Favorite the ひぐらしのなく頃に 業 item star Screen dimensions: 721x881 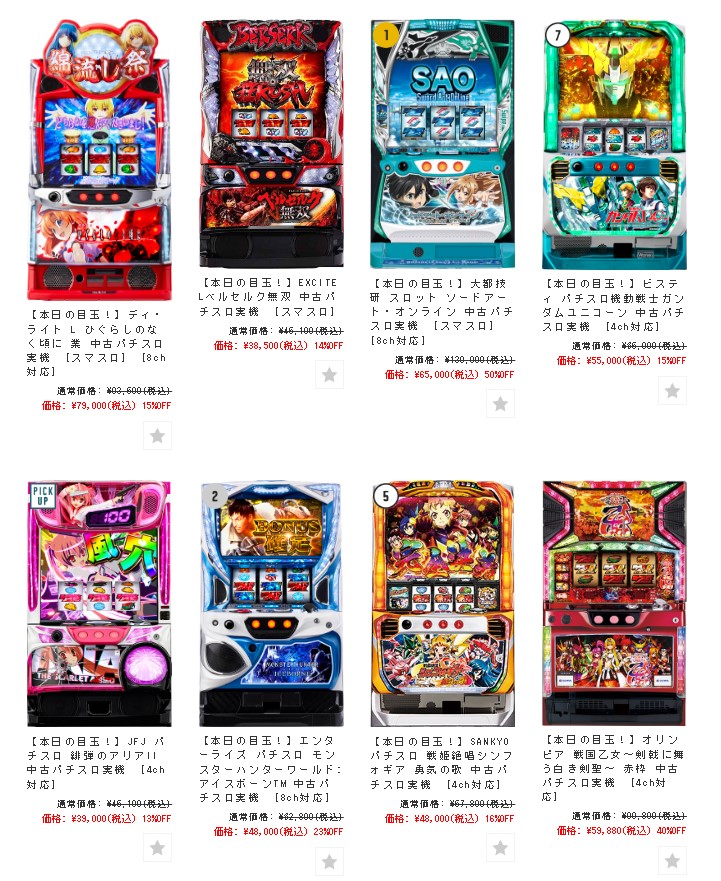157,435
